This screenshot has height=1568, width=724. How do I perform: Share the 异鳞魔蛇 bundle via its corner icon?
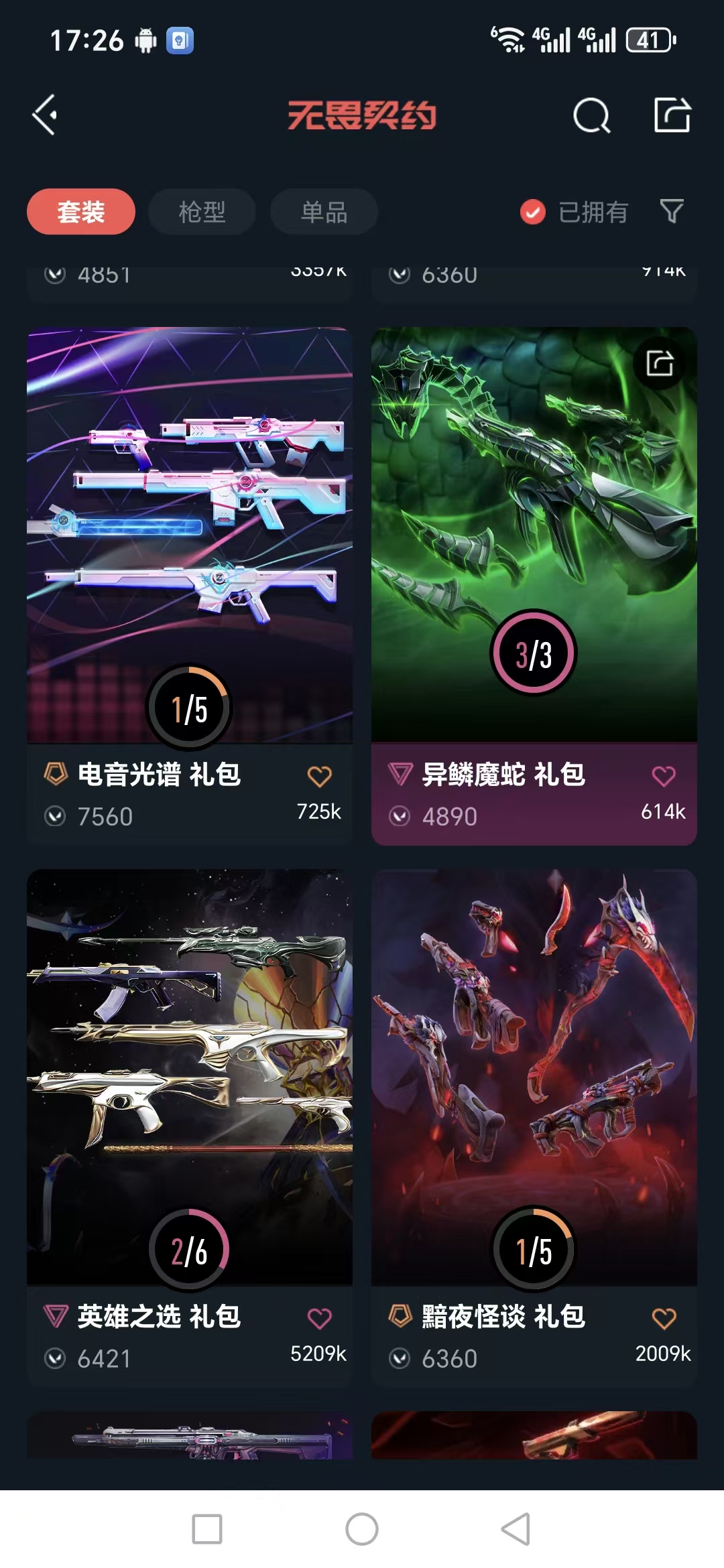point(660,363)
